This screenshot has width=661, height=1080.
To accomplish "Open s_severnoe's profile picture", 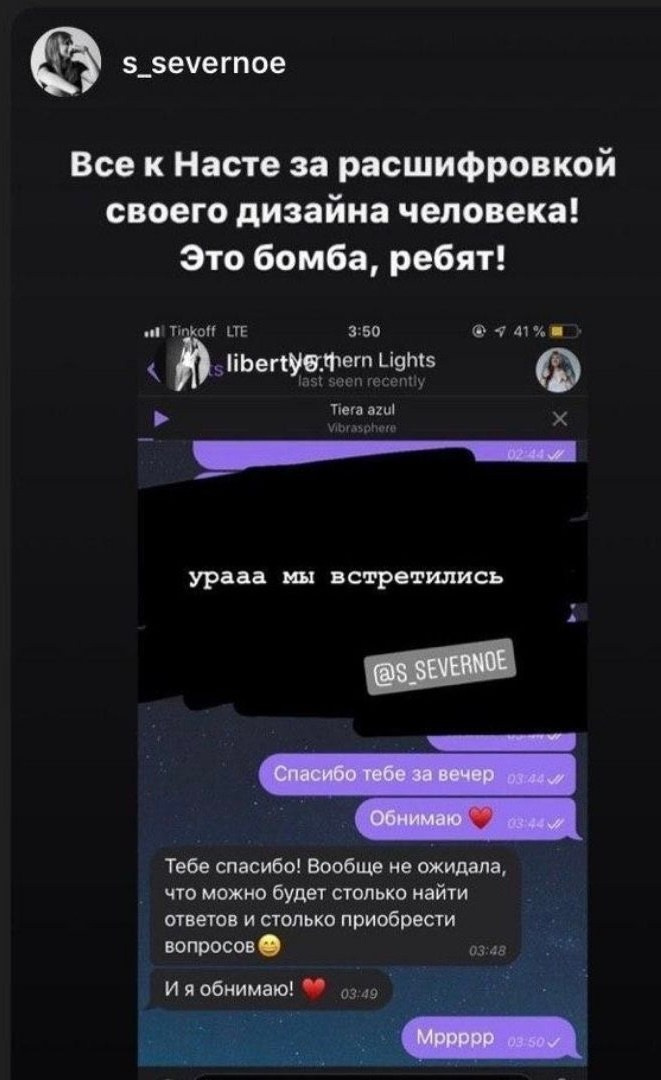I will (66, 61).
